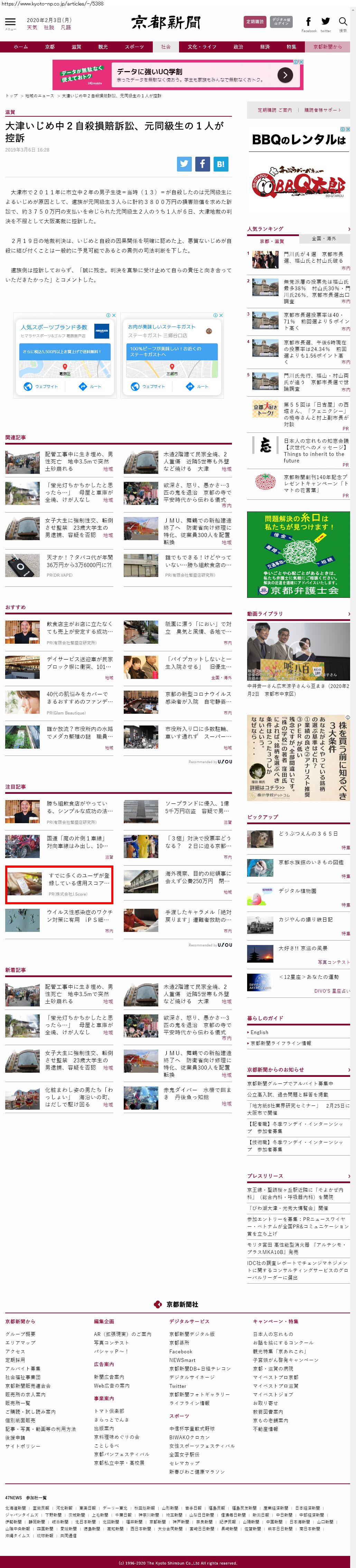356x1568 pixels.
Task: Switch to the スポーツ navigation tab
Action: [x=134, y=47]
